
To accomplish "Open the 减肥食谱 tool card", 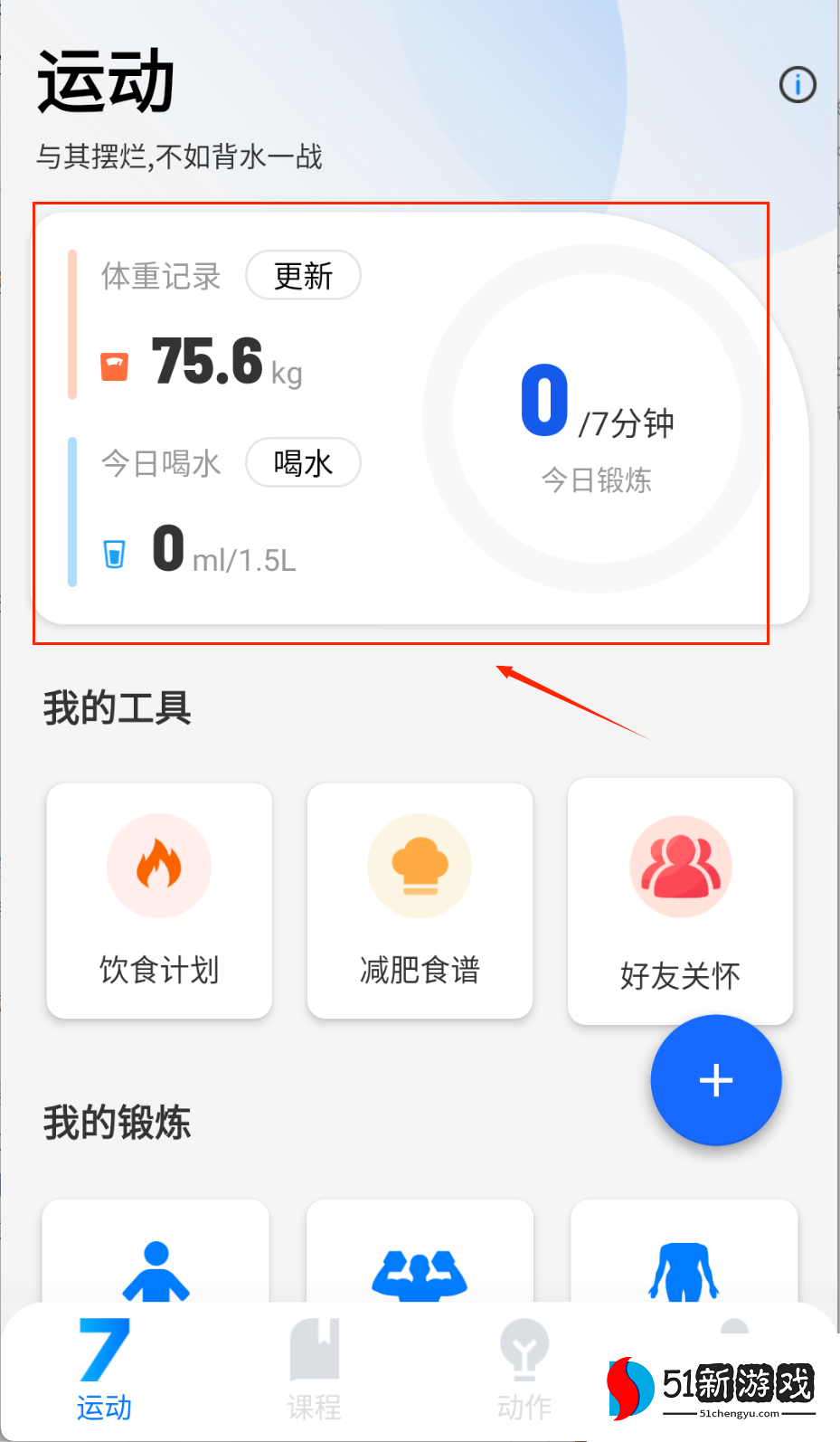I will tap(420, 900).
